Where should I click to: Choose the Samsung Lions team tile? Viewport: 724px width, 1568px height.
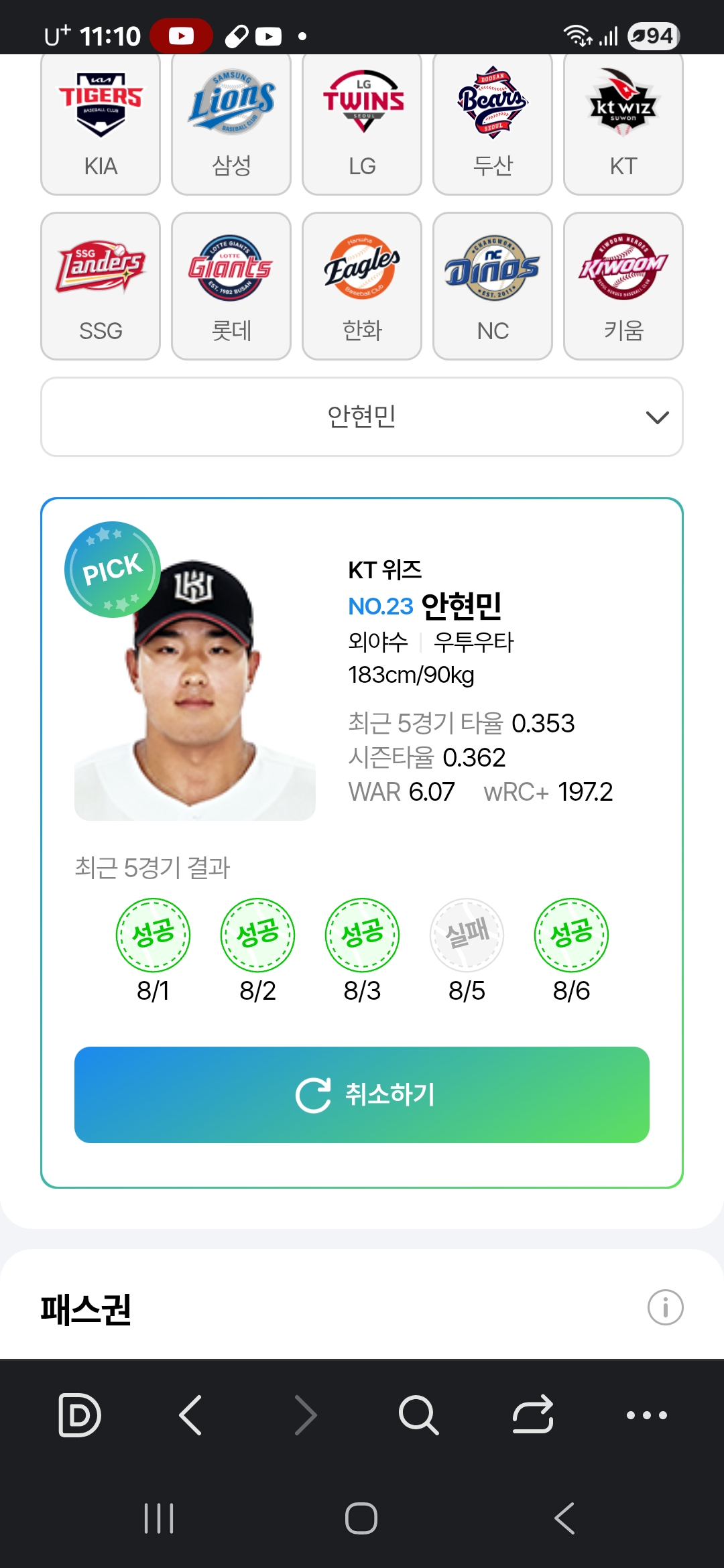click(231, 124)
